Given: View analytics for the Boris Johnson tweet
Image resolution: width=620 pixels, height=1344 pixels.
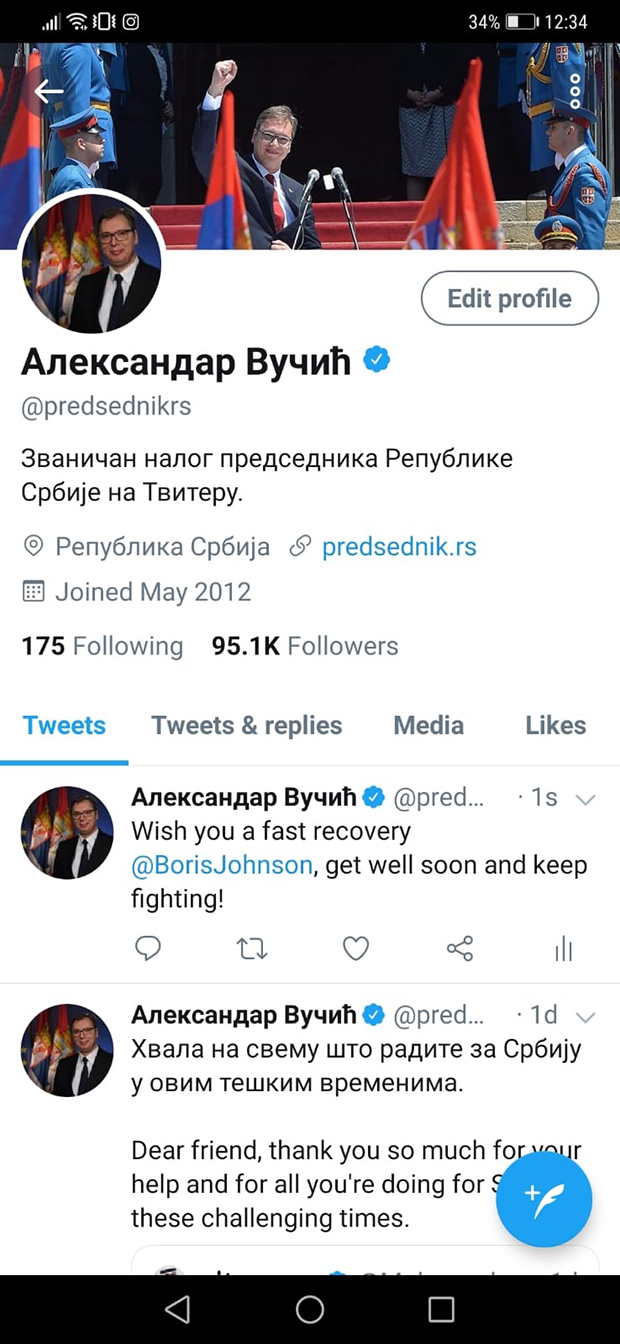Looking at the screenshot, I should [x=564, y=948].
